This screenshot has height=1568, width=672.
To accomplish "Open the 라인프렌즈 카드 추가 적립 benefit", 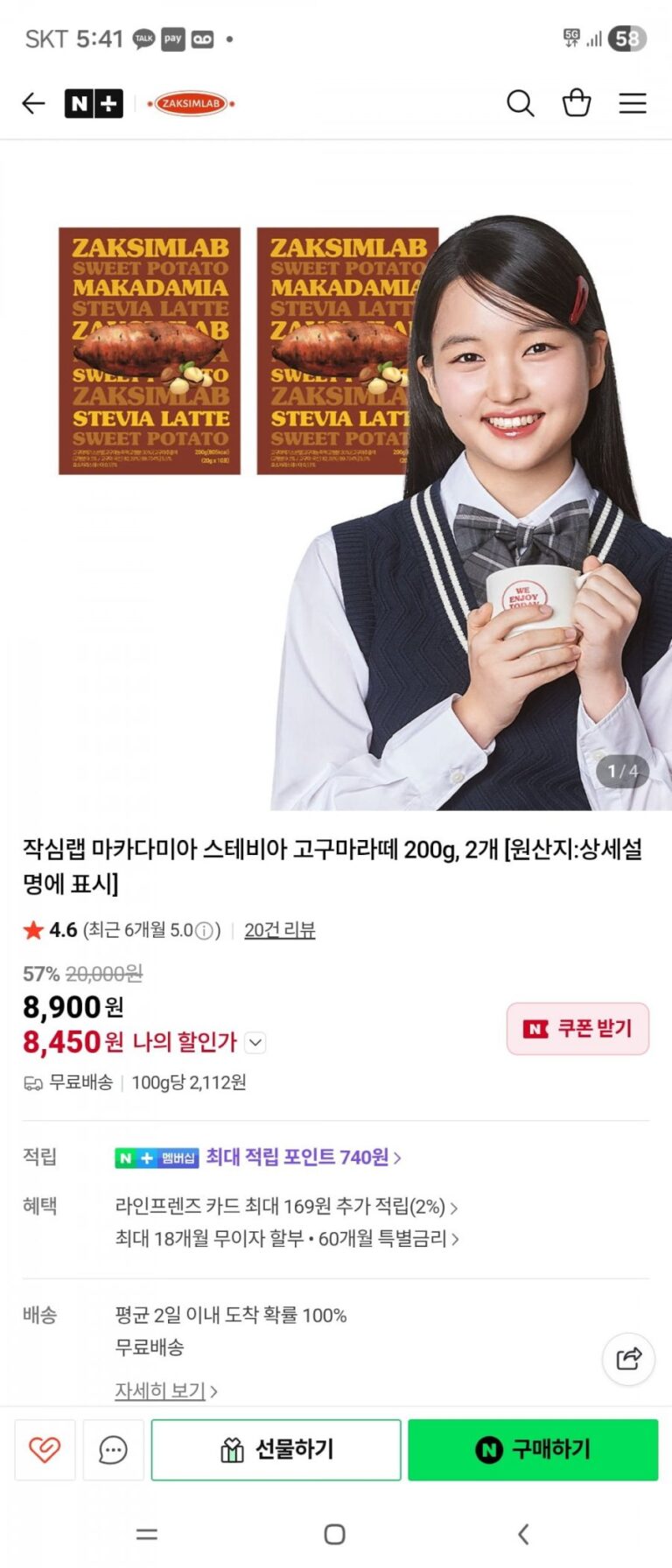I will coord(285,1207).
